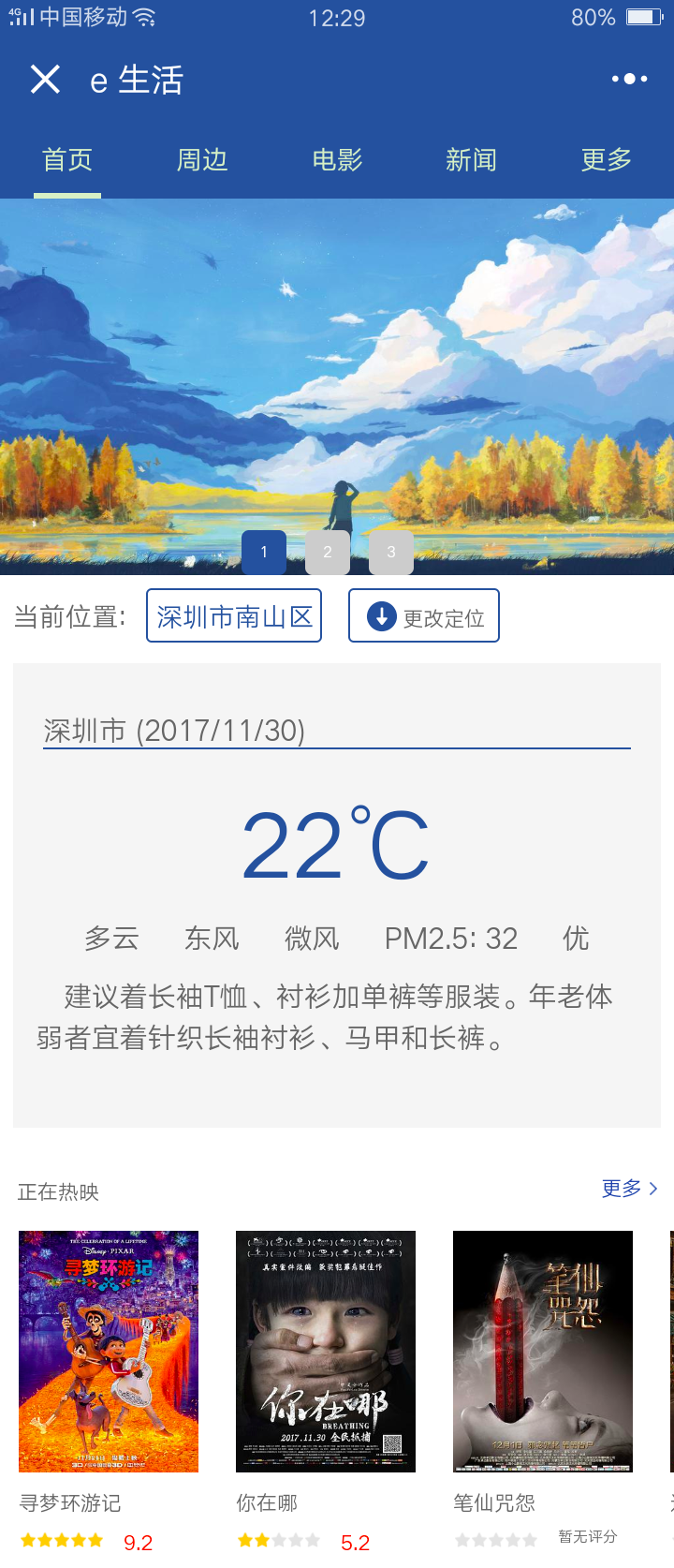This screenshot has width=674, height=1568.
Task: Open the 你在哪 movie poster
Action: pyautogui.click(x=326, y=1351)
